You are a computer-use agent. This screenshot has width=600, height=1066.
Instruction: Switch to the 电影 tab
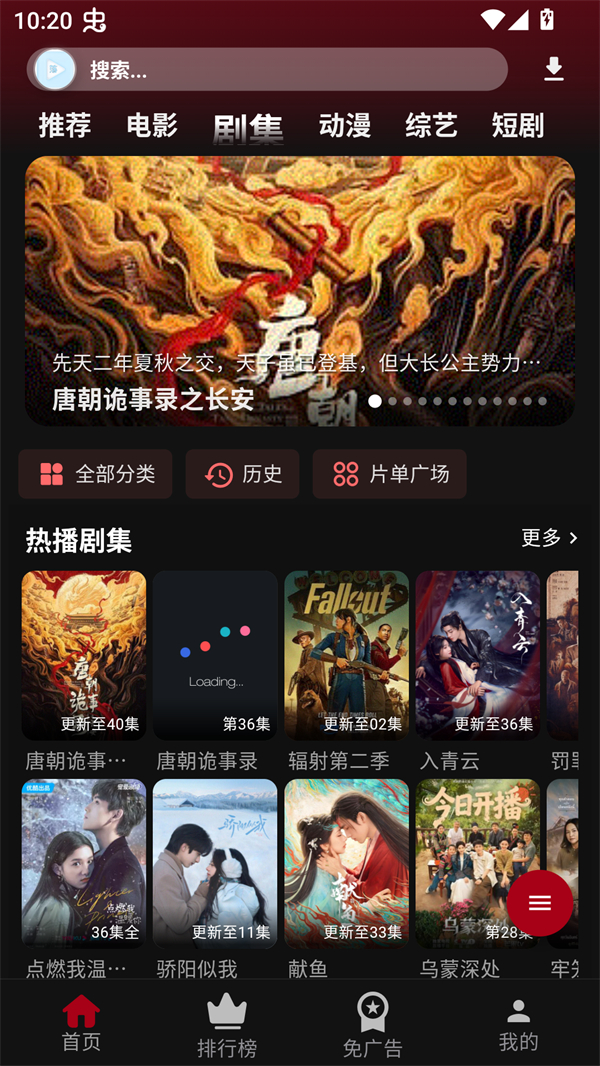point(152,126)
